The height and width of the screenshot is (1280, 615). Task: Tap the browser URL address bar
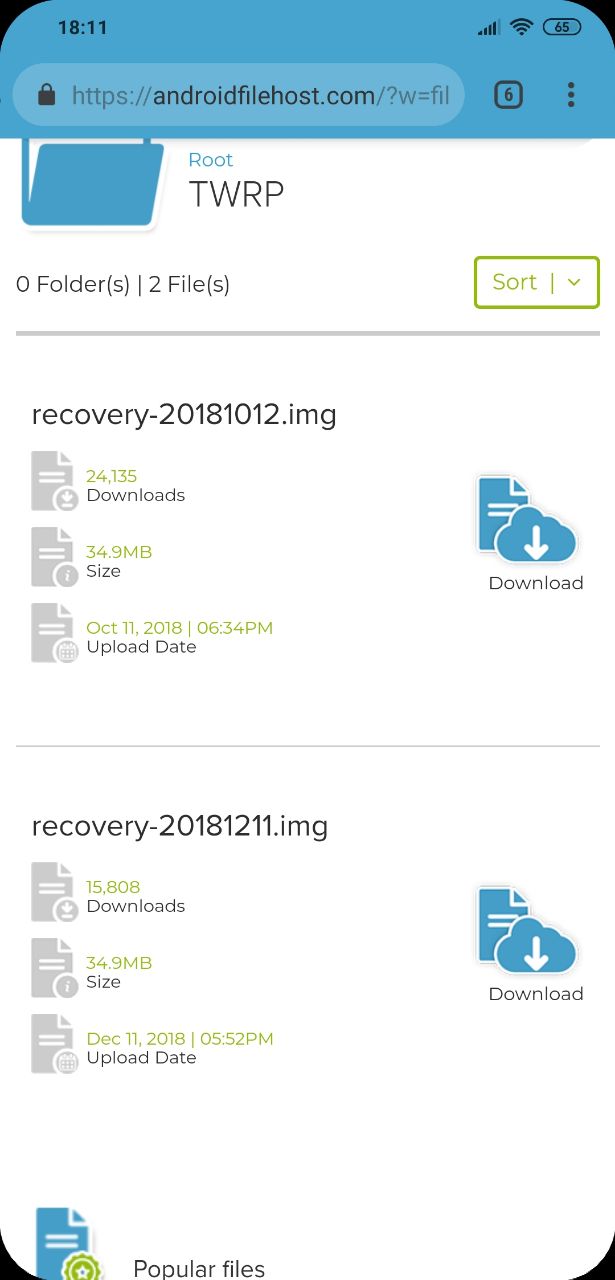238,96
